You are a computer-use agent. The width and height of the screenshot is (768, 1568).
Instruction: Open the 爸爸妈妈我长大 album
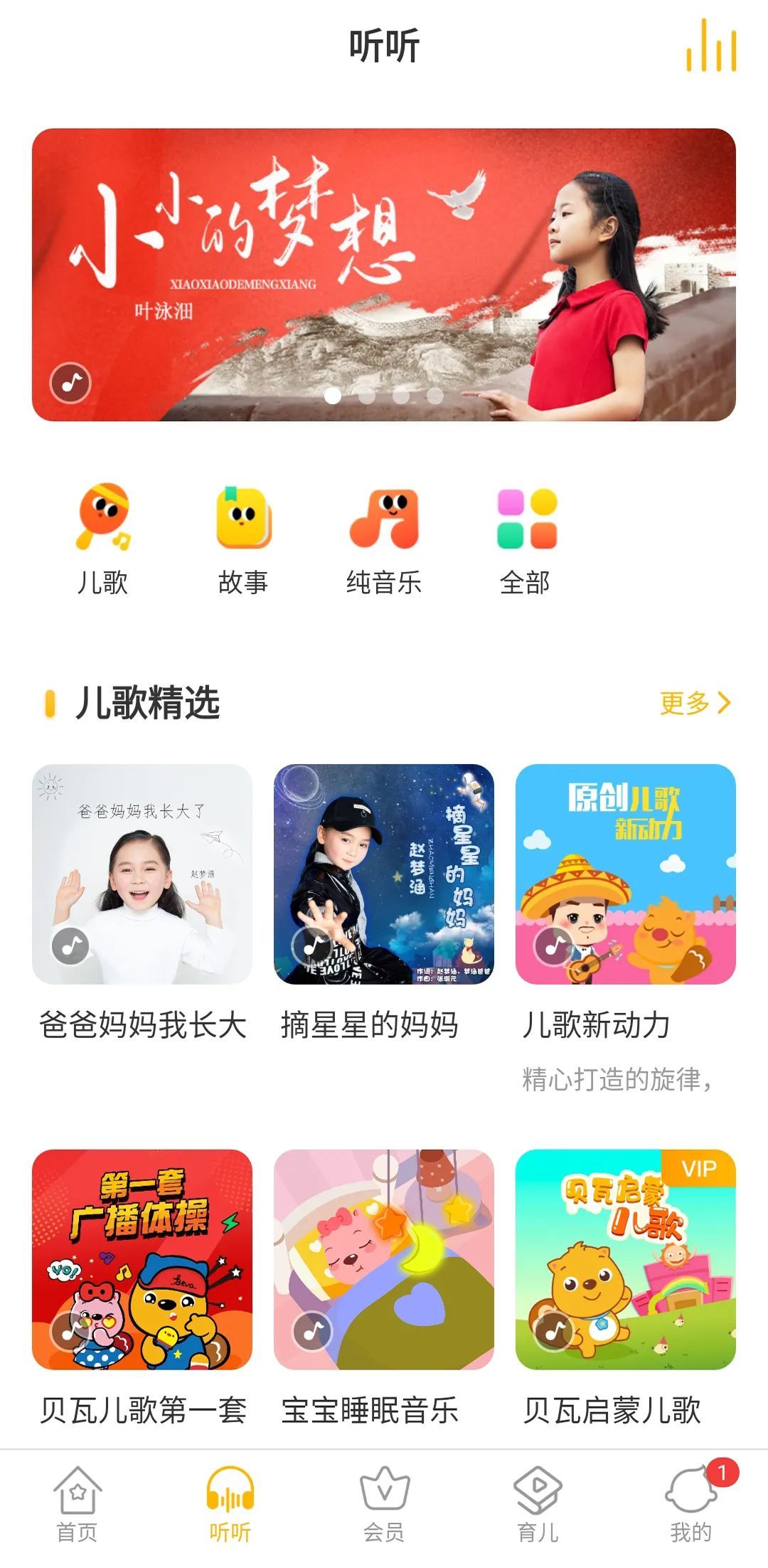[142, 874]
